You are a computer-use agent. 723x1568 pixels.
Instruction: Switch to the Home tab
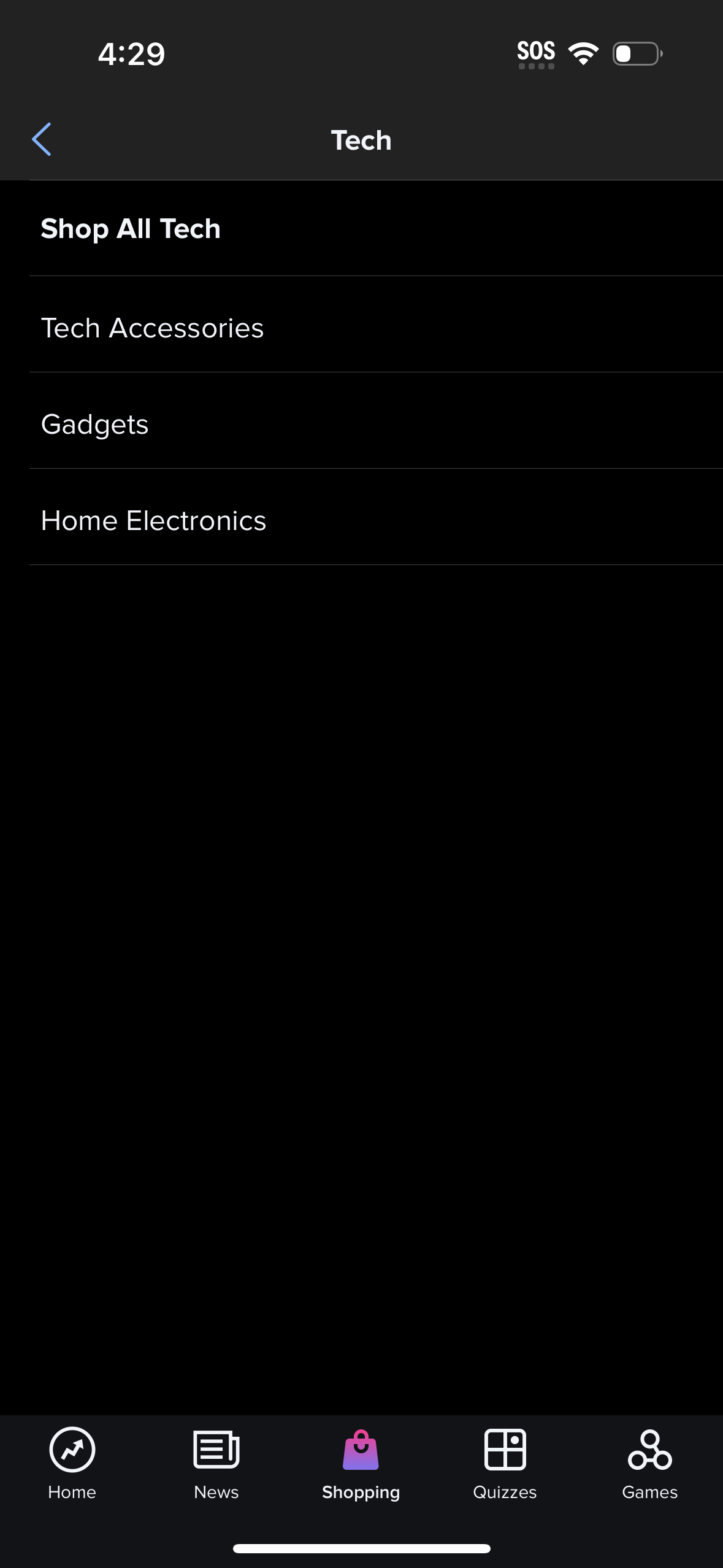coord(72,1463)
